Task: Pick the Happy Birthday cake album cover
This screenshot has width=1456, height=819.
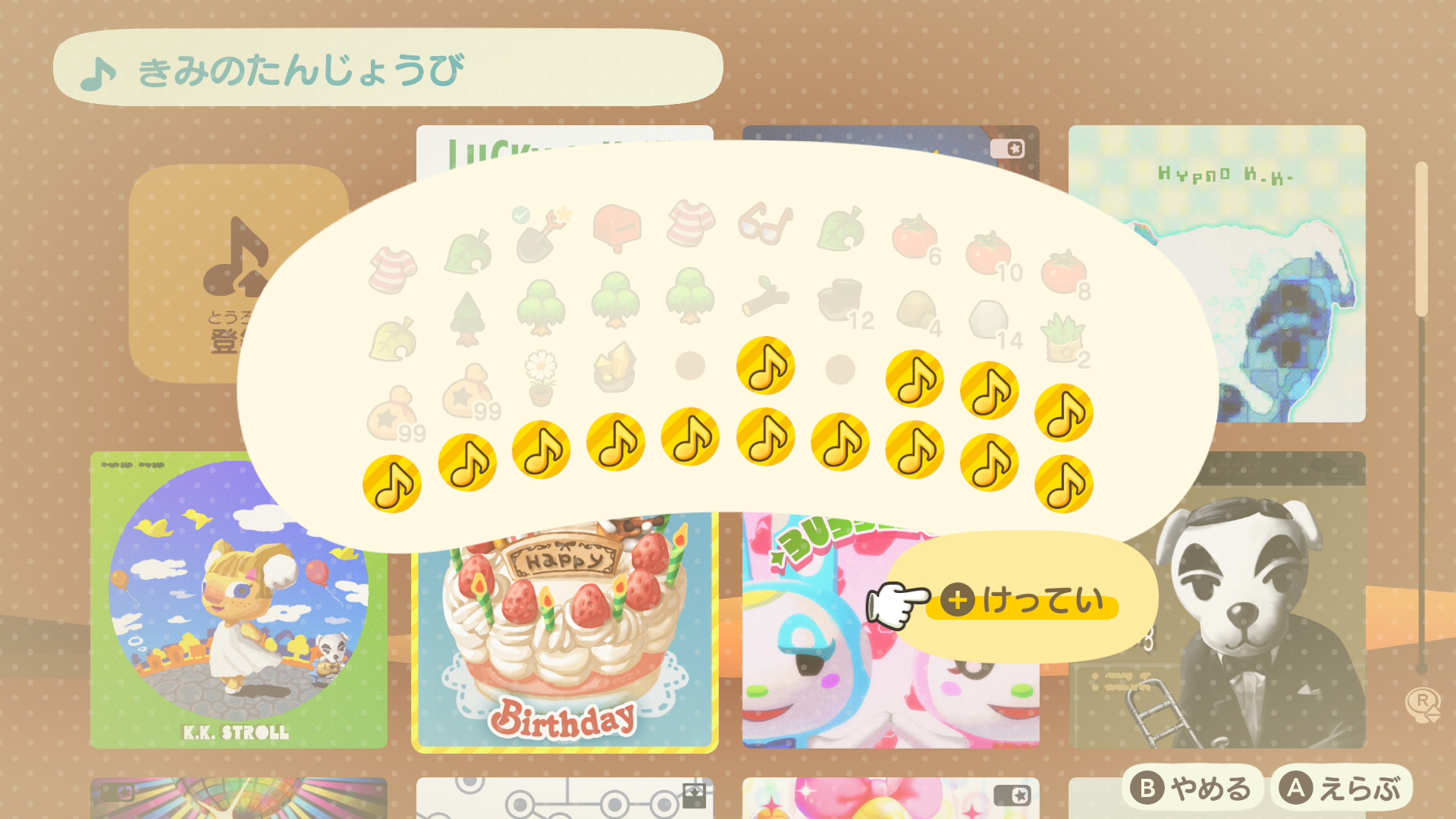Action: tap(564, 645)
